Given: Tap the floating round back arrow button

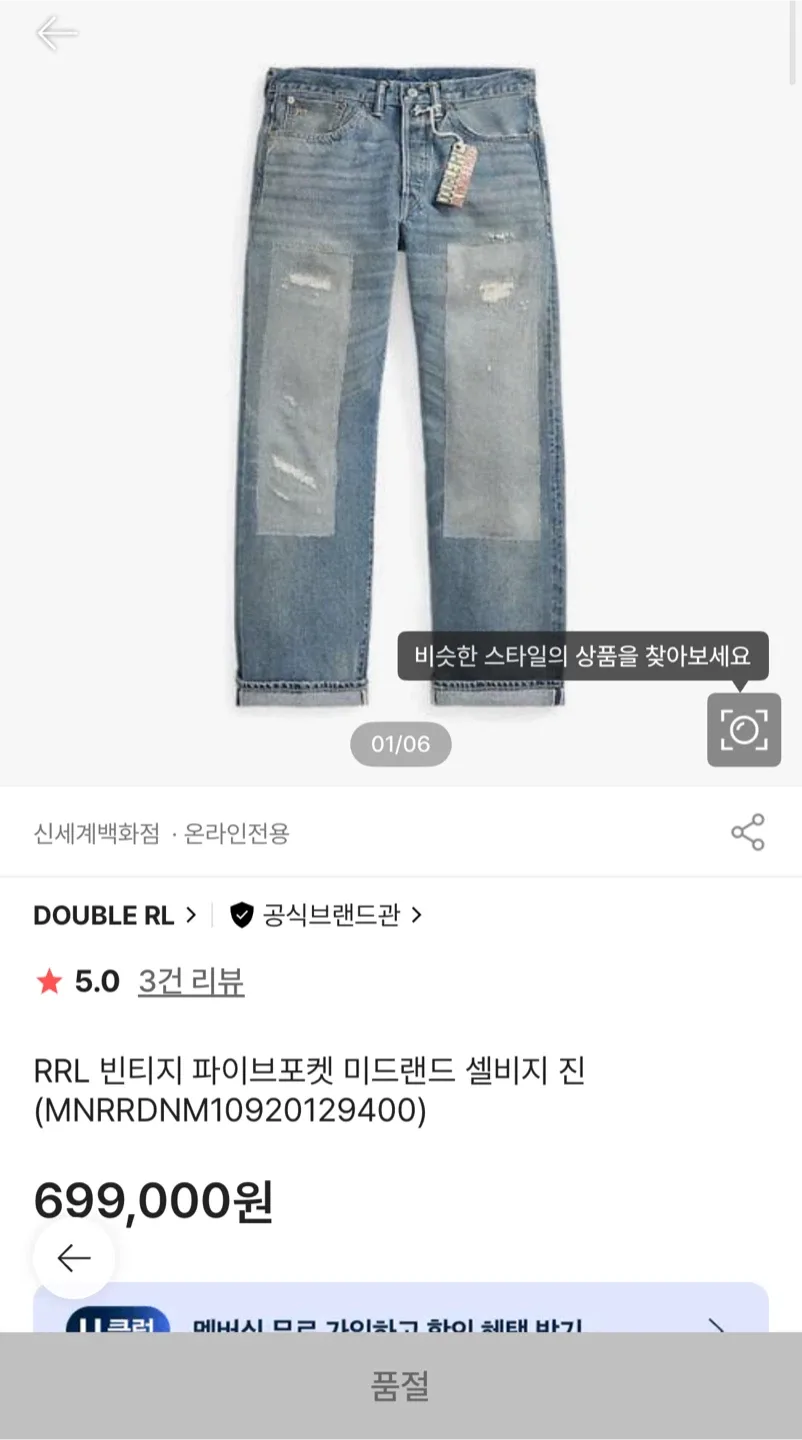Looking at the screenshot, I should [x=74, y=1258].
